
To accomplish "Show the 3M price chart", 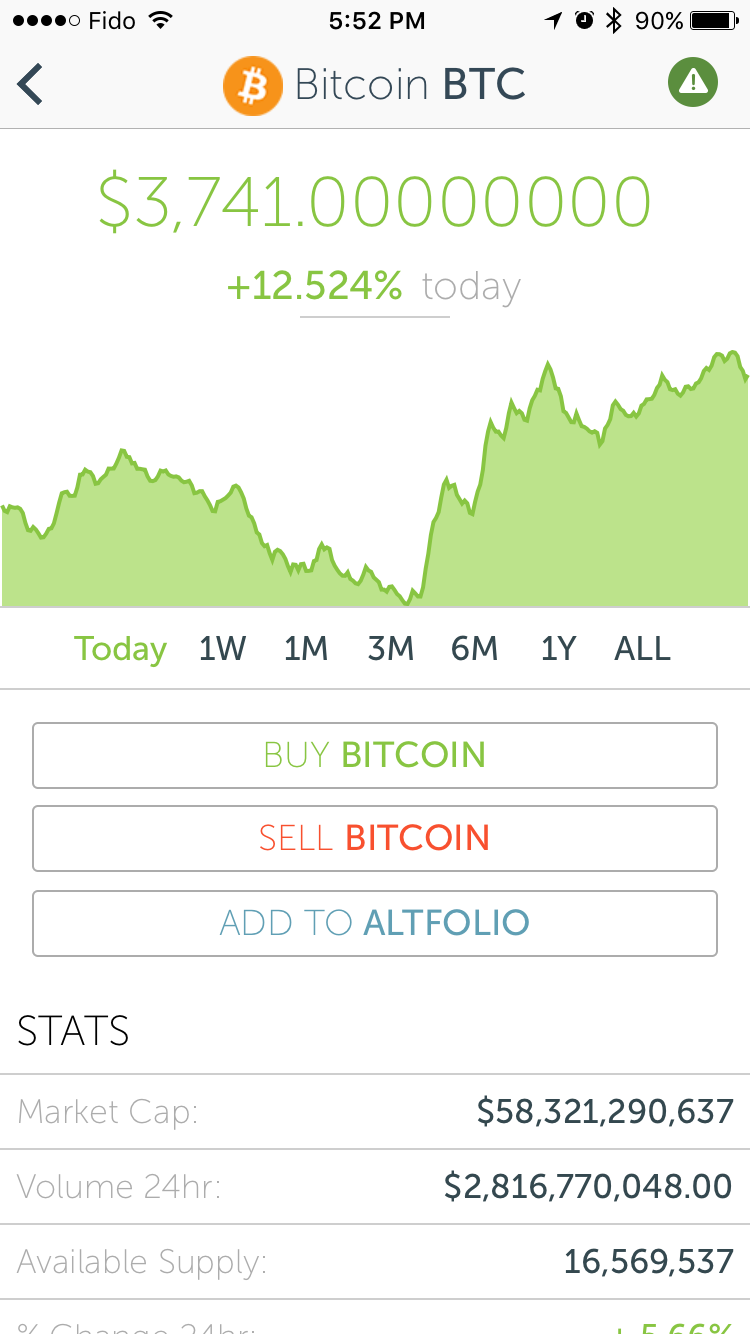I will tap(390, 649).
